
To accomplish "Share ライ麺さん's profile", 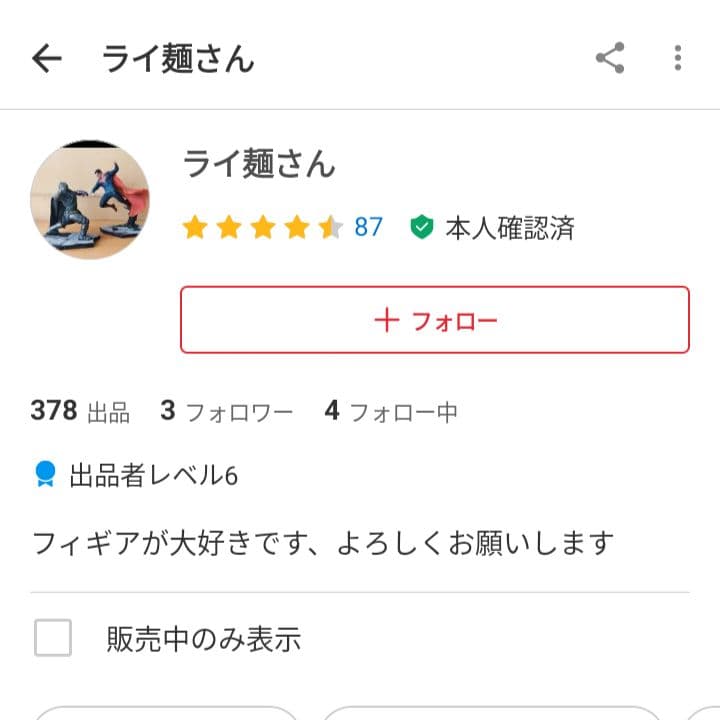I will [610, 58].
